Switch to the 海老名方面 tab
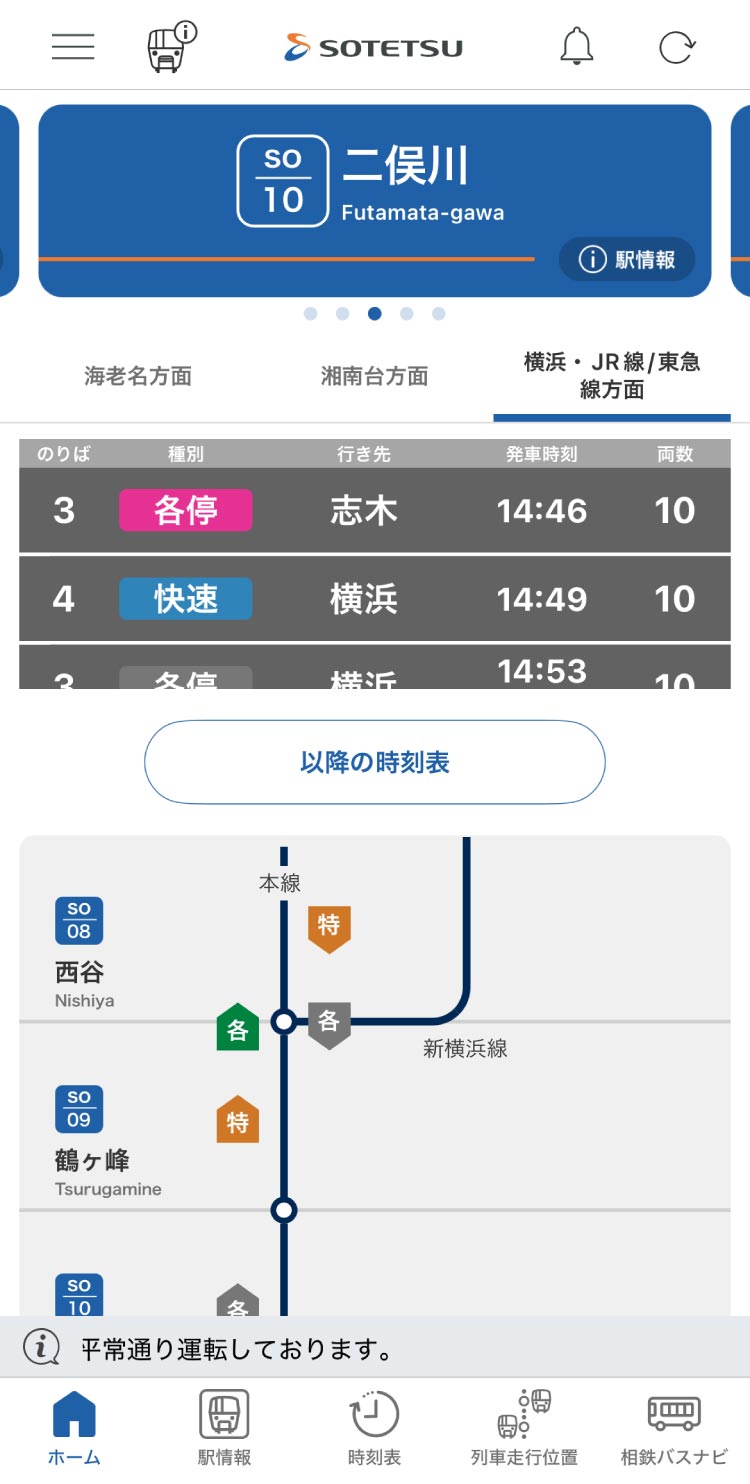Viewport: 750px width, 1484px height. coord(138,377)
